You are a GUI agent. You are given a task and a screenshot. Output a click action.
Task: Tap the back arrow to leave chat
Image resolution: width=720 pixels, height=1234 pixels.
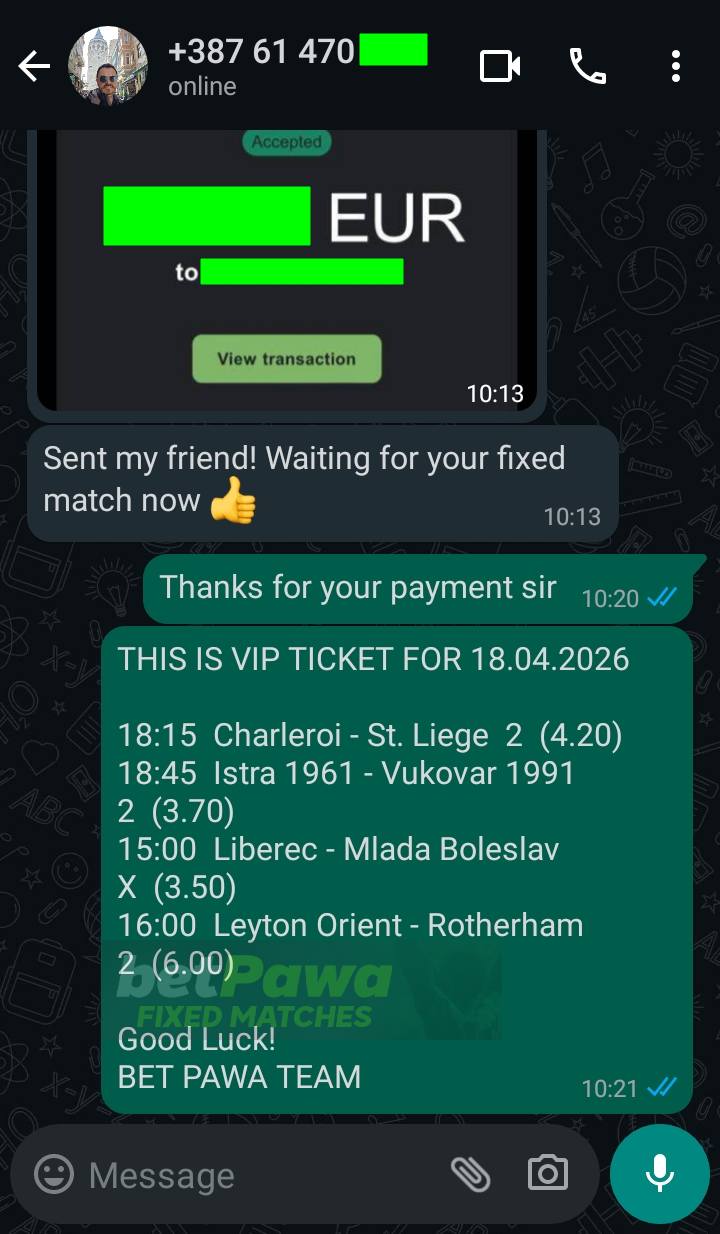(33, 66)
